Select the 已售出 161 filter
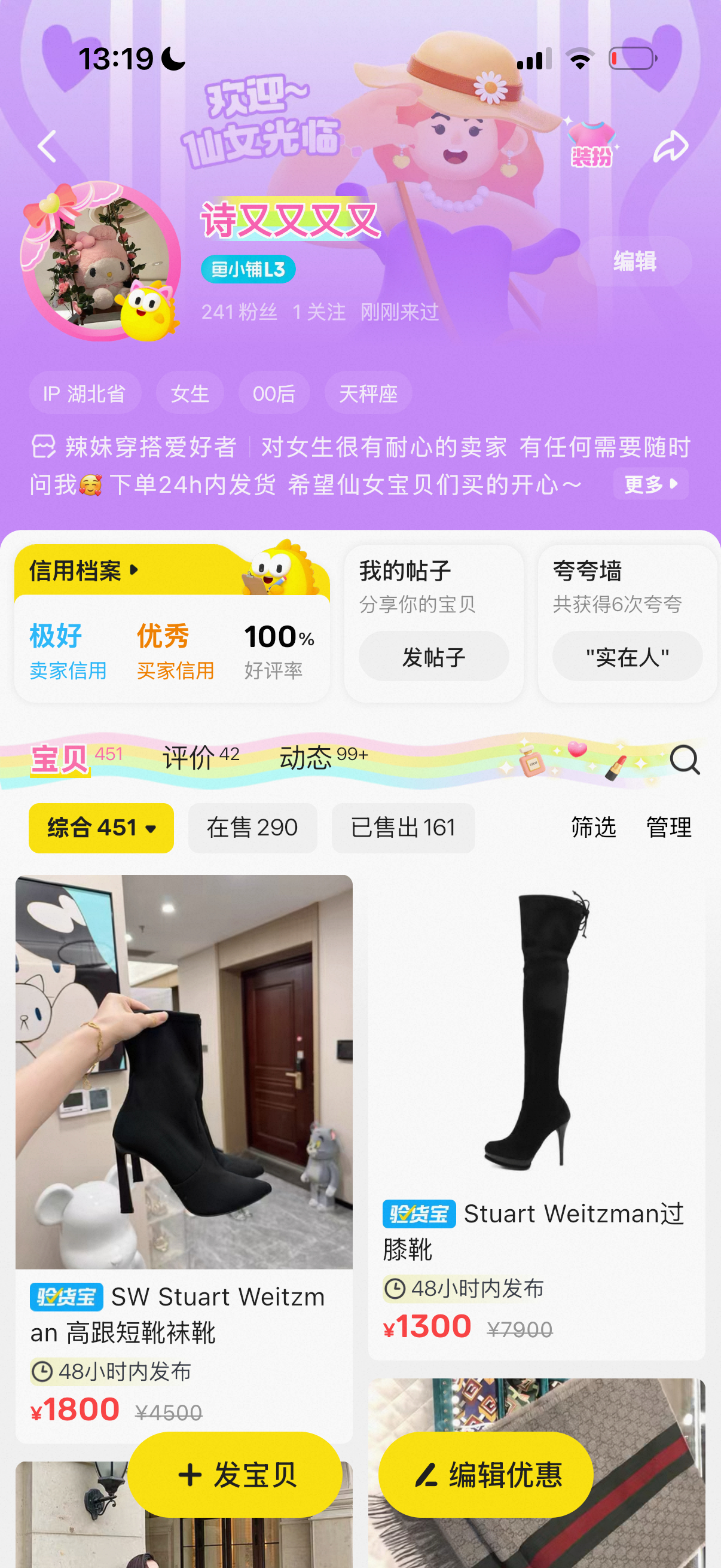Viewport: 721px width, 1568px height. pyautogui.click(x=404, y=827)
